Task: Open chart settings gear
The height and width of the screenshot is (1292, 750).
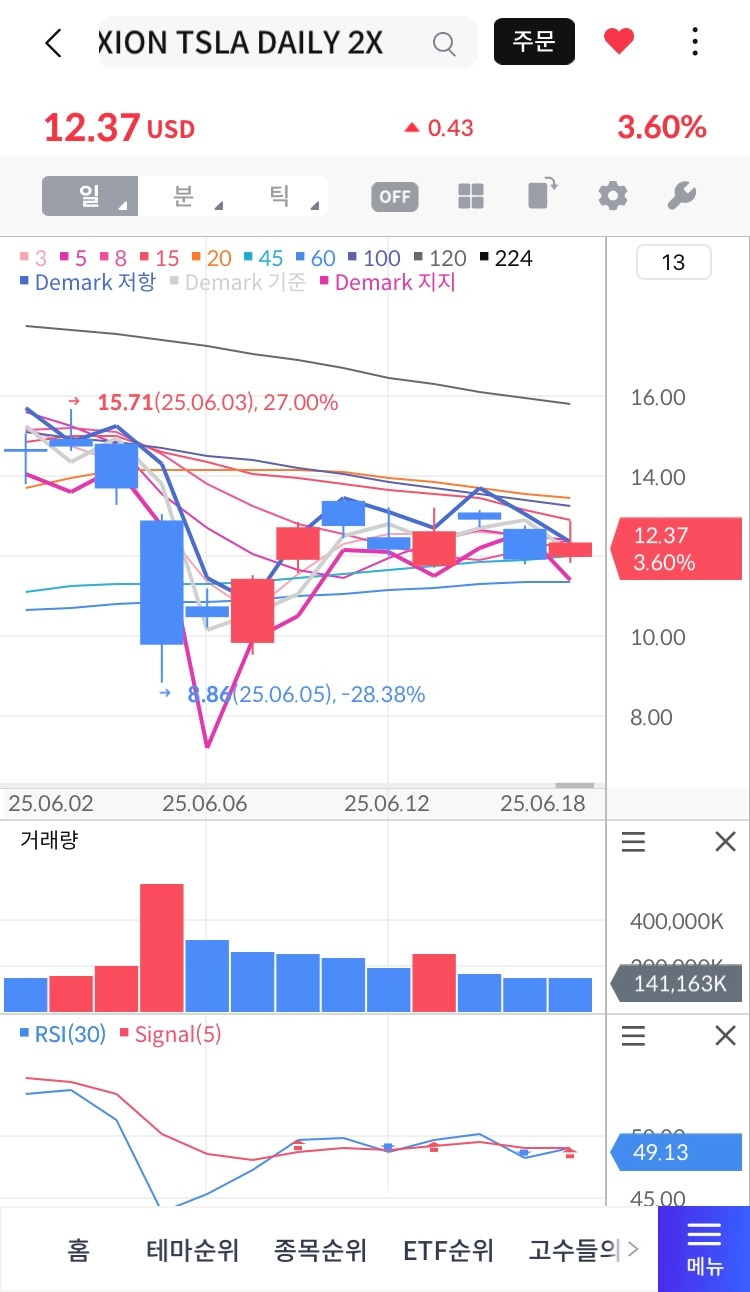Action: pyautogui.click(x=612, y=196)
